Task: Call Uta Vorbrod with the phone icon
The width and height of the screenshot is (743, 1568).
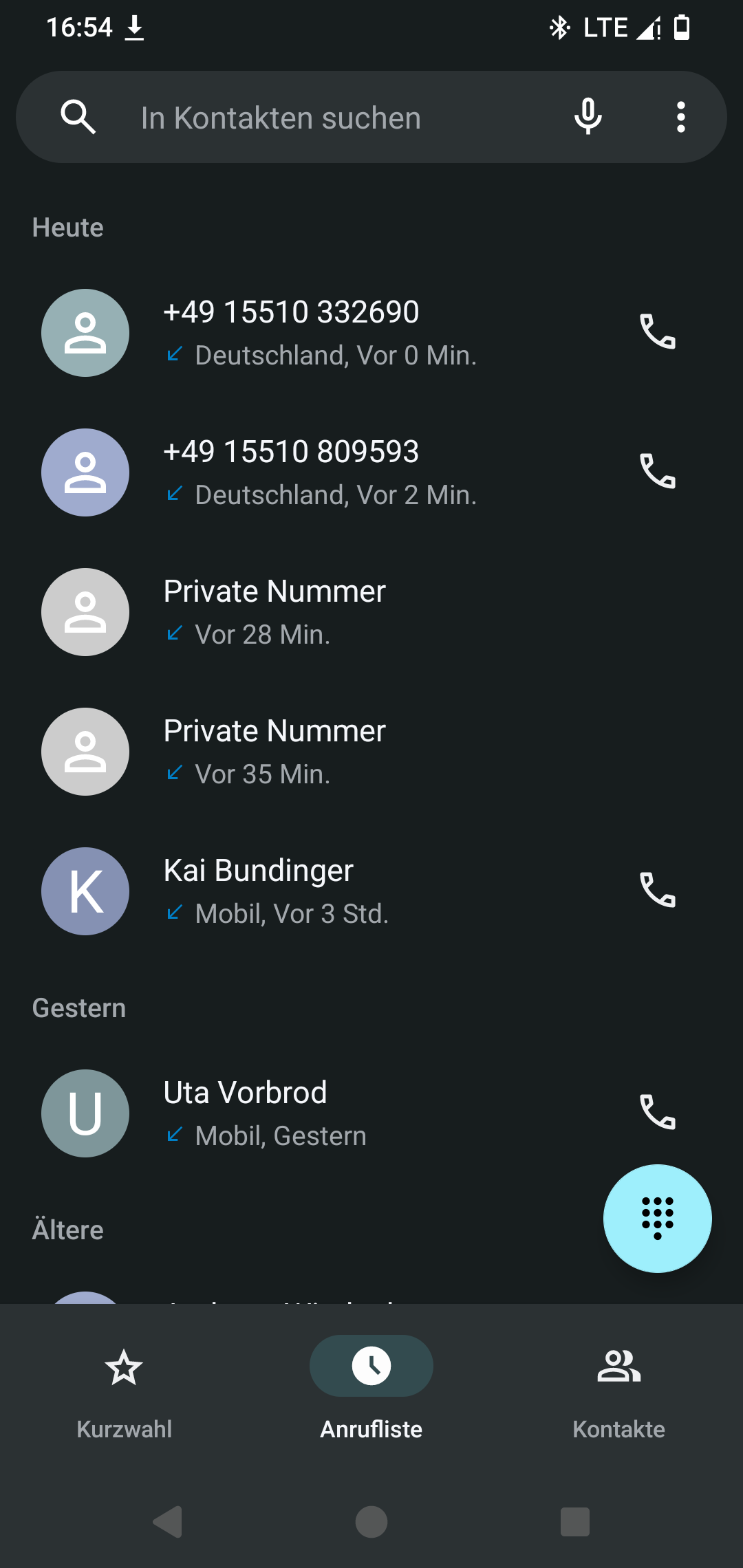Action: [658, 1113]
